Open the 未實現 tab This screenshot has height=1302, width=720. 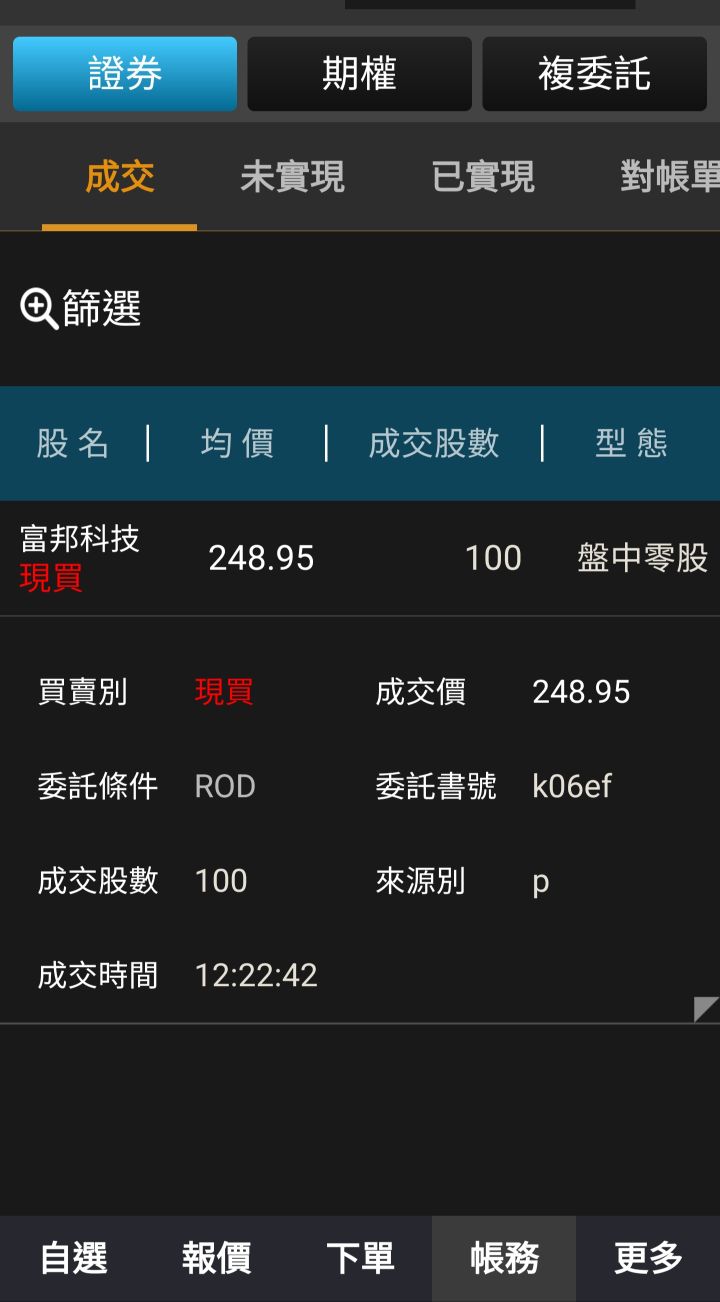pyautogui.click(x=292, y=177)
